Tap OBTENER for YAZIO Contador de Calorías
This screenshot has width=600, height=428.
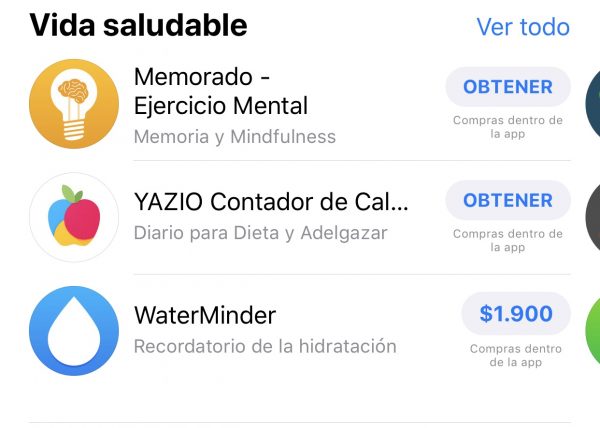coord(507,200)
